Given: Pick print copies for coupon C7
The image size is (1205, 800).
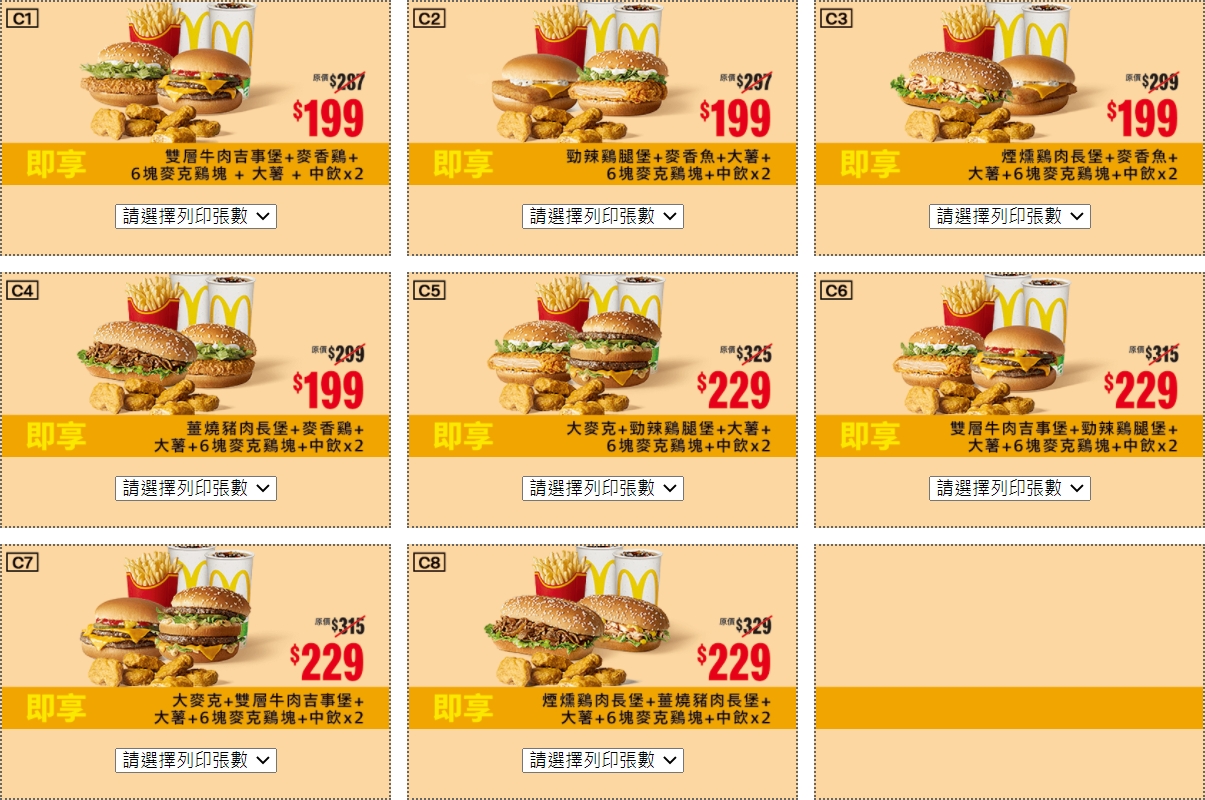Looking at the screenshot, I should pos(196,760).
